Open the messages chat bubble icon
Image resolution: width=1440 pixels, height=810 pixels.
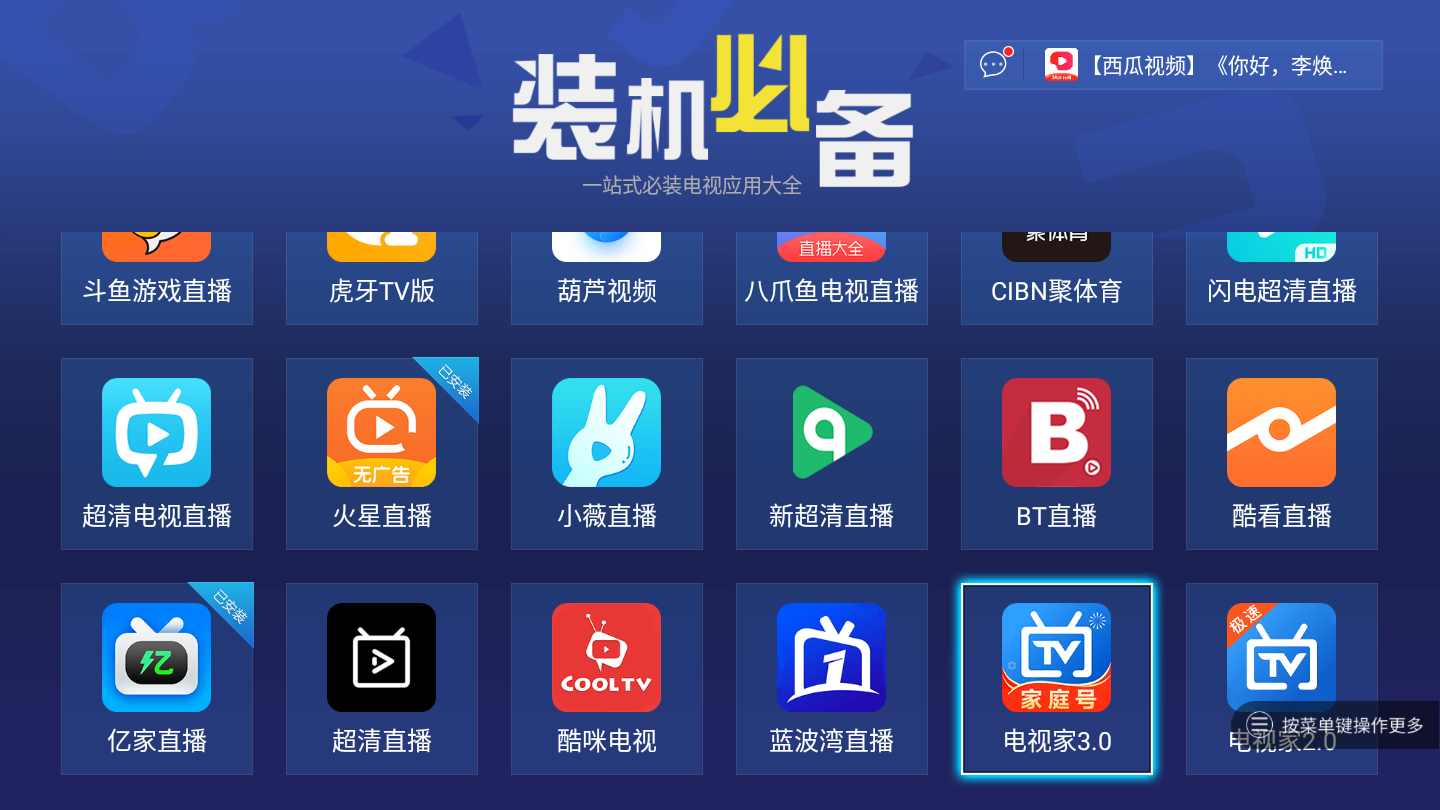pos(994,65)
